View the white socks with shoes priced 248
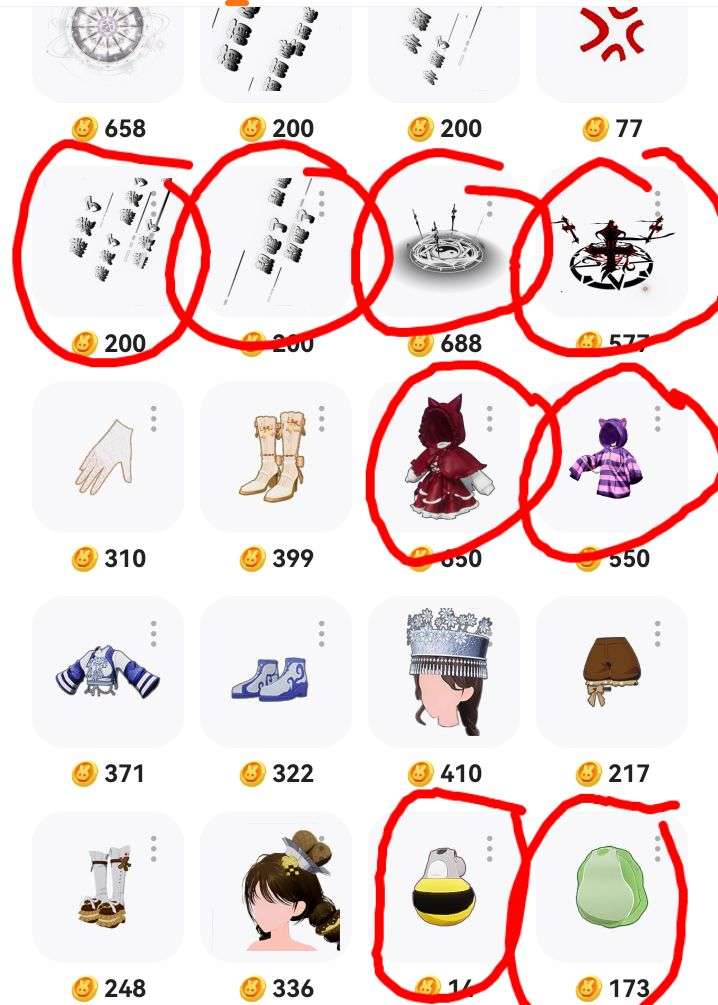Image resolution: width=718 pixels, height=1005 pixels. click(x=104, y=888)
